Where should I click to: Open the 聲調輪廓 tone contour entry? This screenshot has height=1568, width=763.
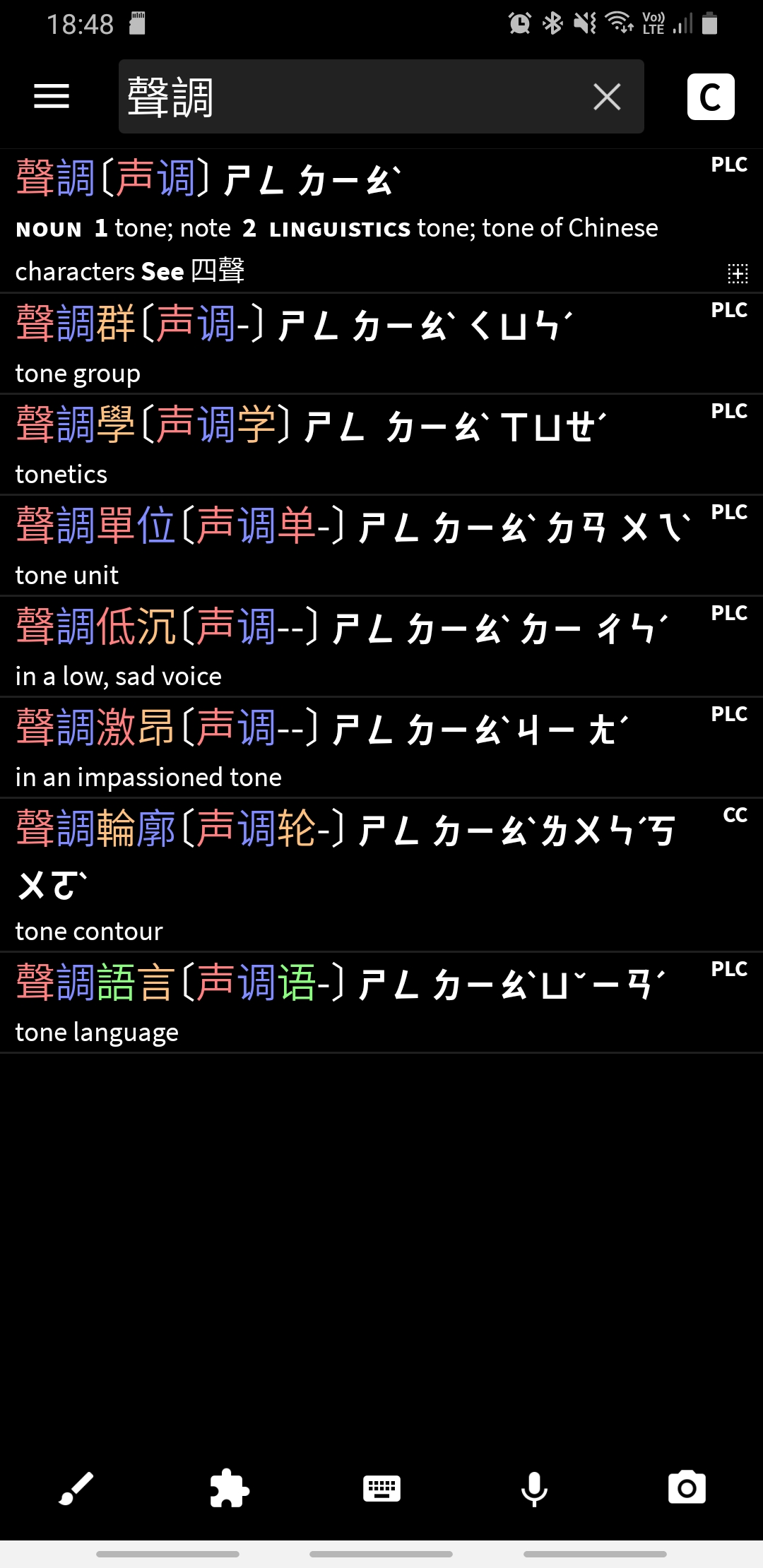click(339, 876)
